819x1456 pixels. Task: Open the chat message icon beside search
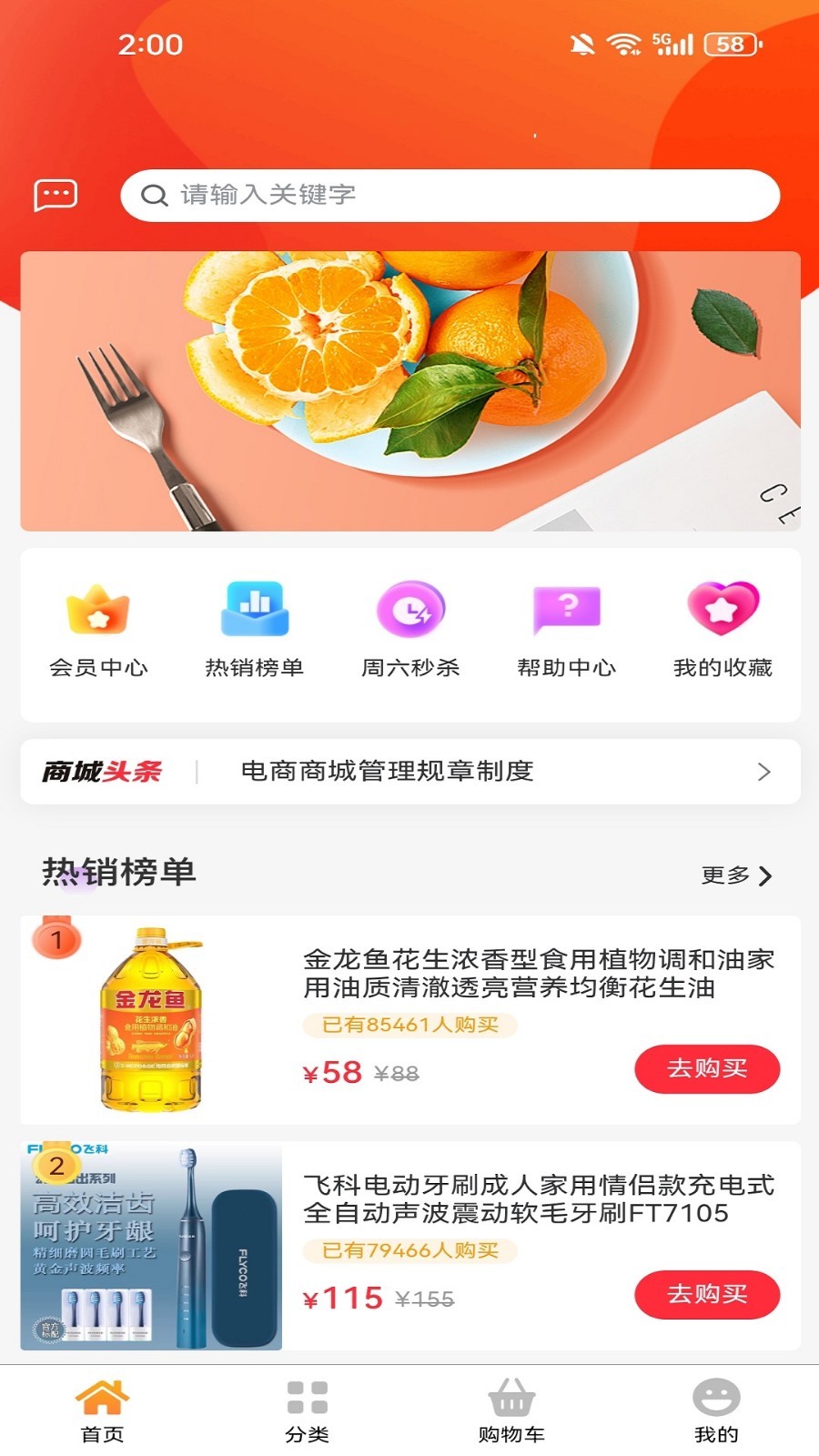pyautogui.click(x=56, y=194)
